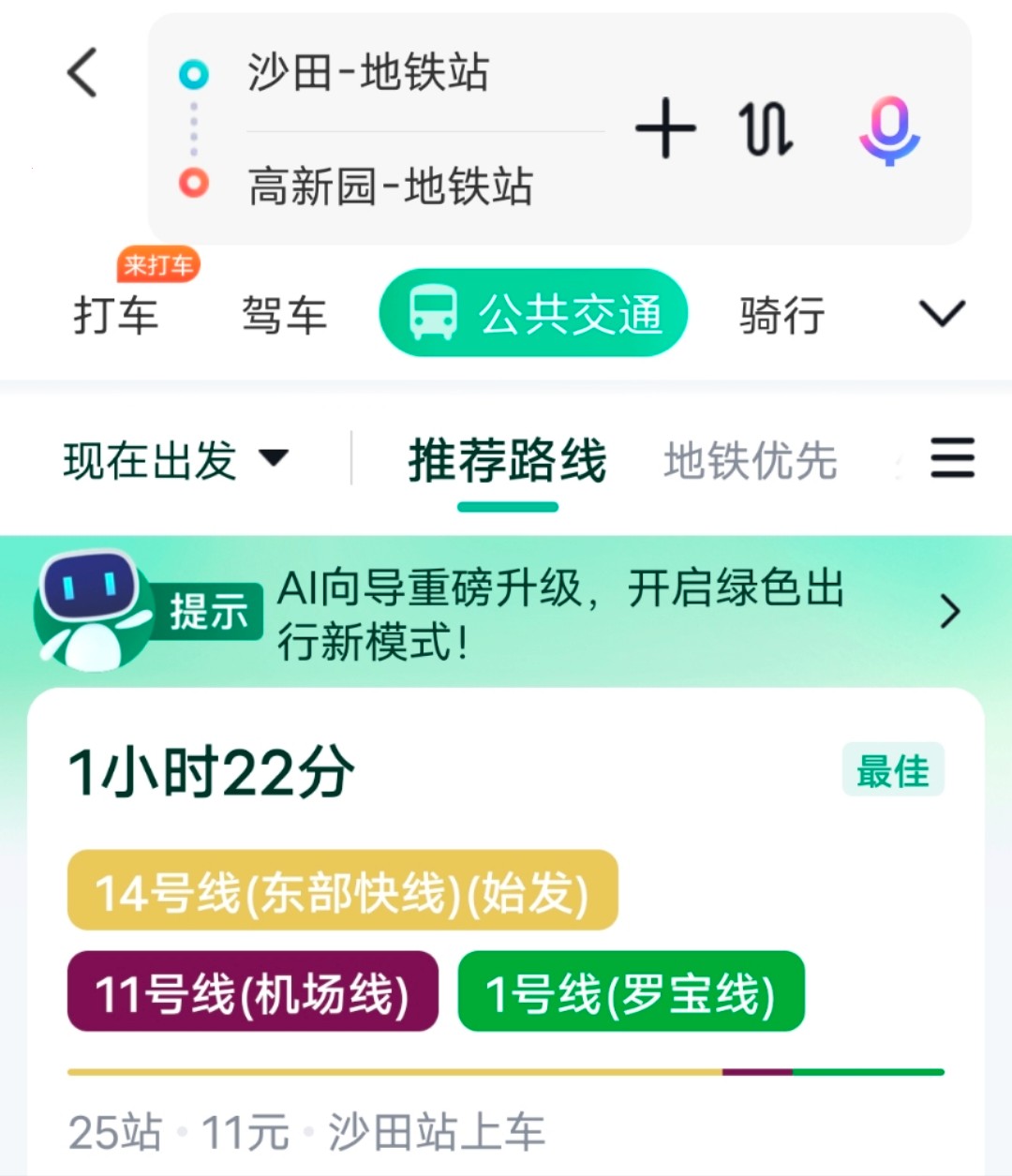The height and width of the screenshot is (1176, 1012).
Task: Select the 公共交通 tab
Action: click(533, 313)
